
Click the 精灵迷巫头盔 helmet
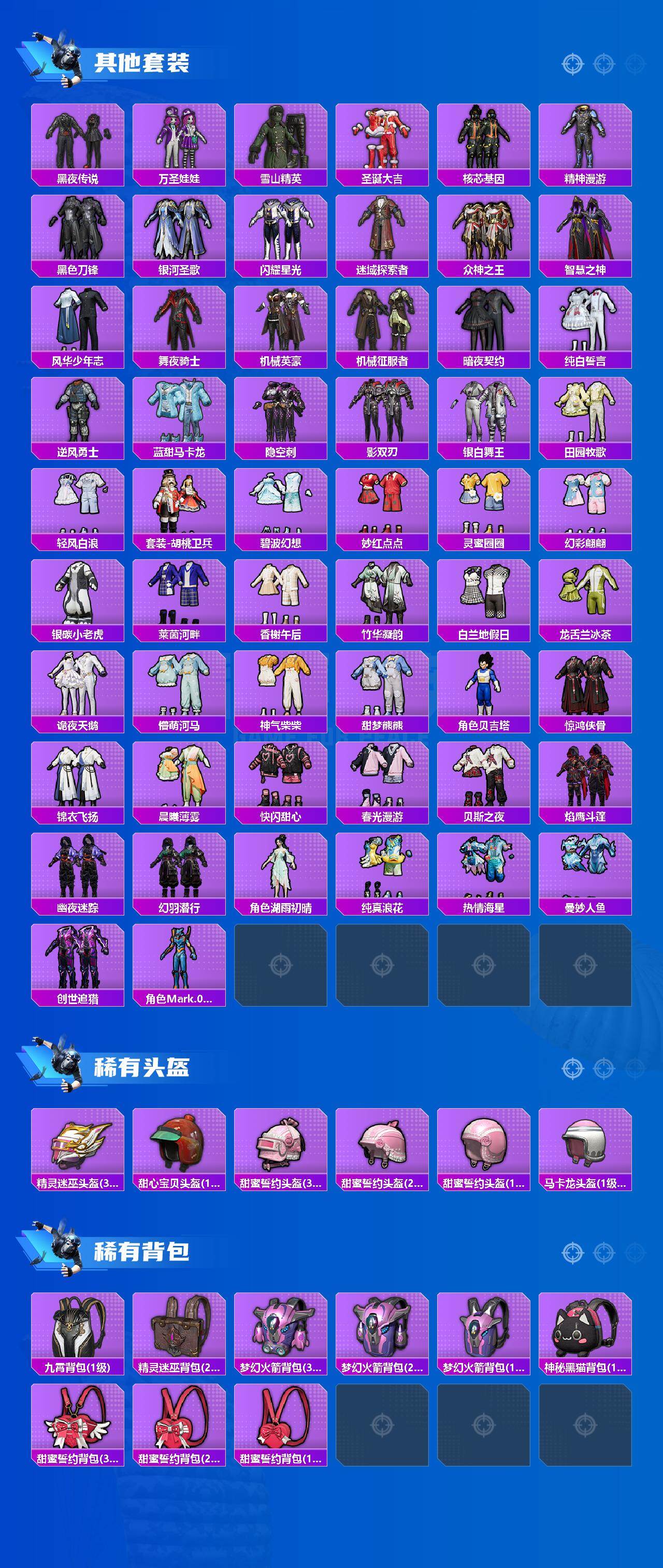click(78, 1148)
